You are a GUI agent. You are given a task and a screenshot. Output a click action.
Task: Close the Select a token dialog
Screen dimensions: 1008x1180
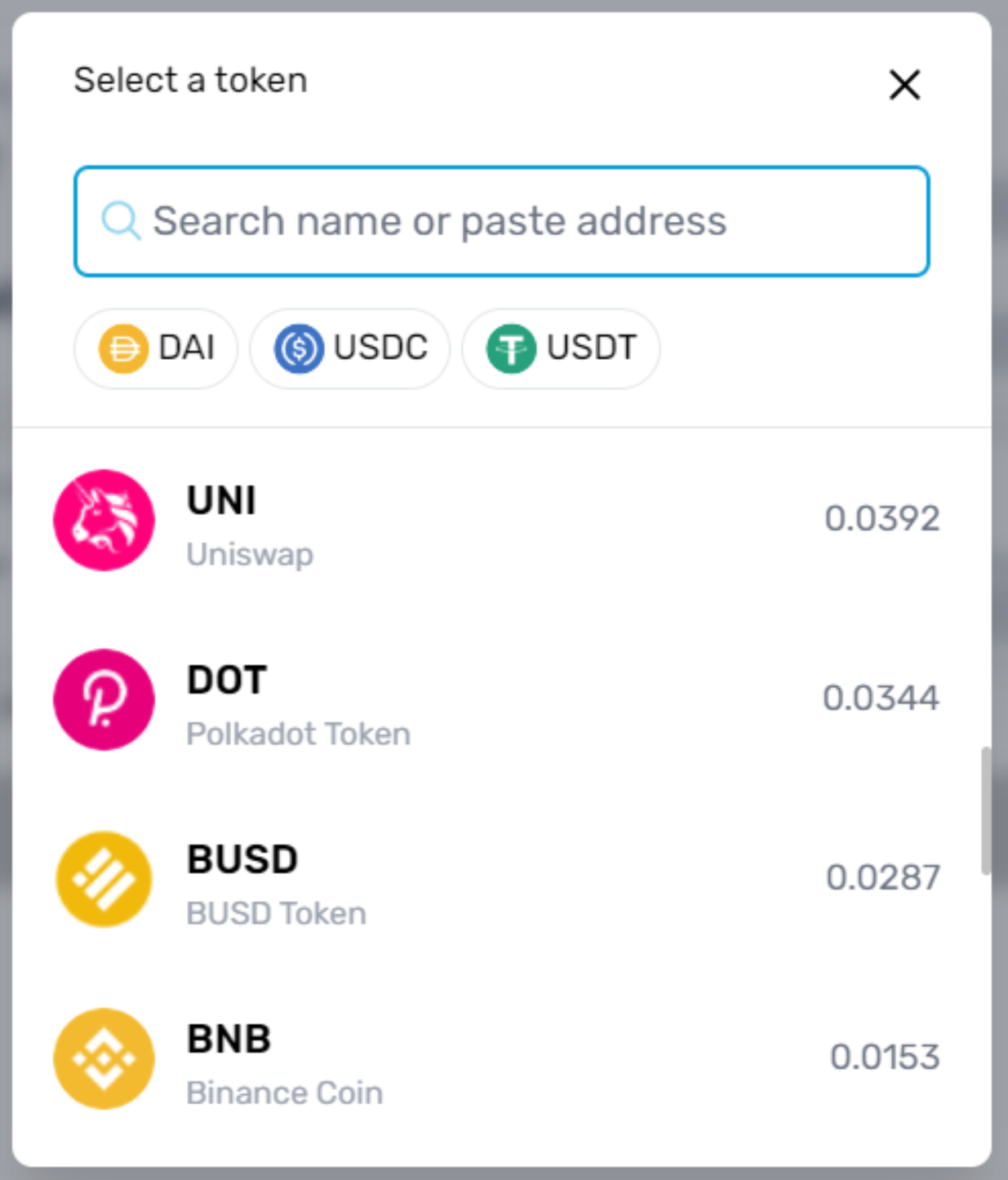click(x=904, y=85)
